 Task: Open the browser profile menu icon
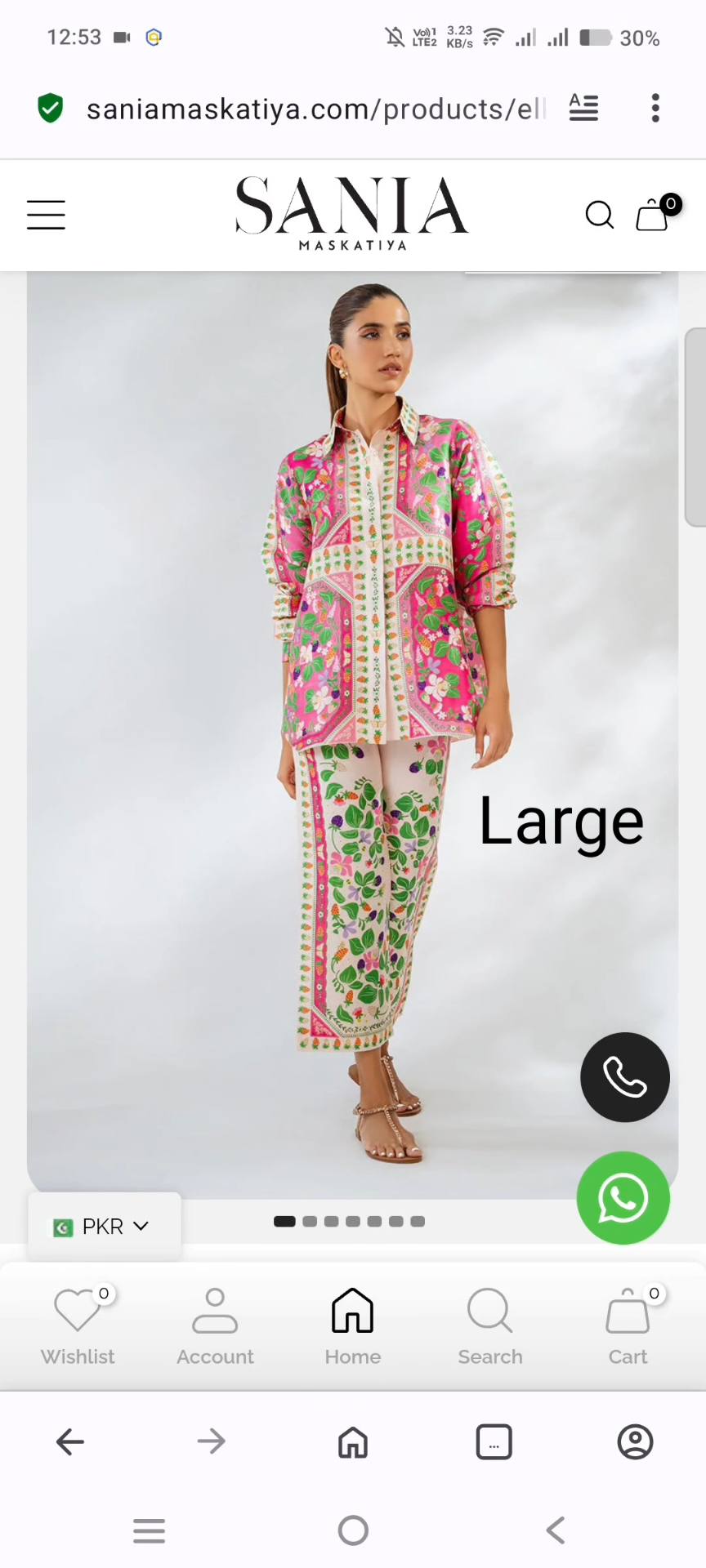(x=635, y=1441)
